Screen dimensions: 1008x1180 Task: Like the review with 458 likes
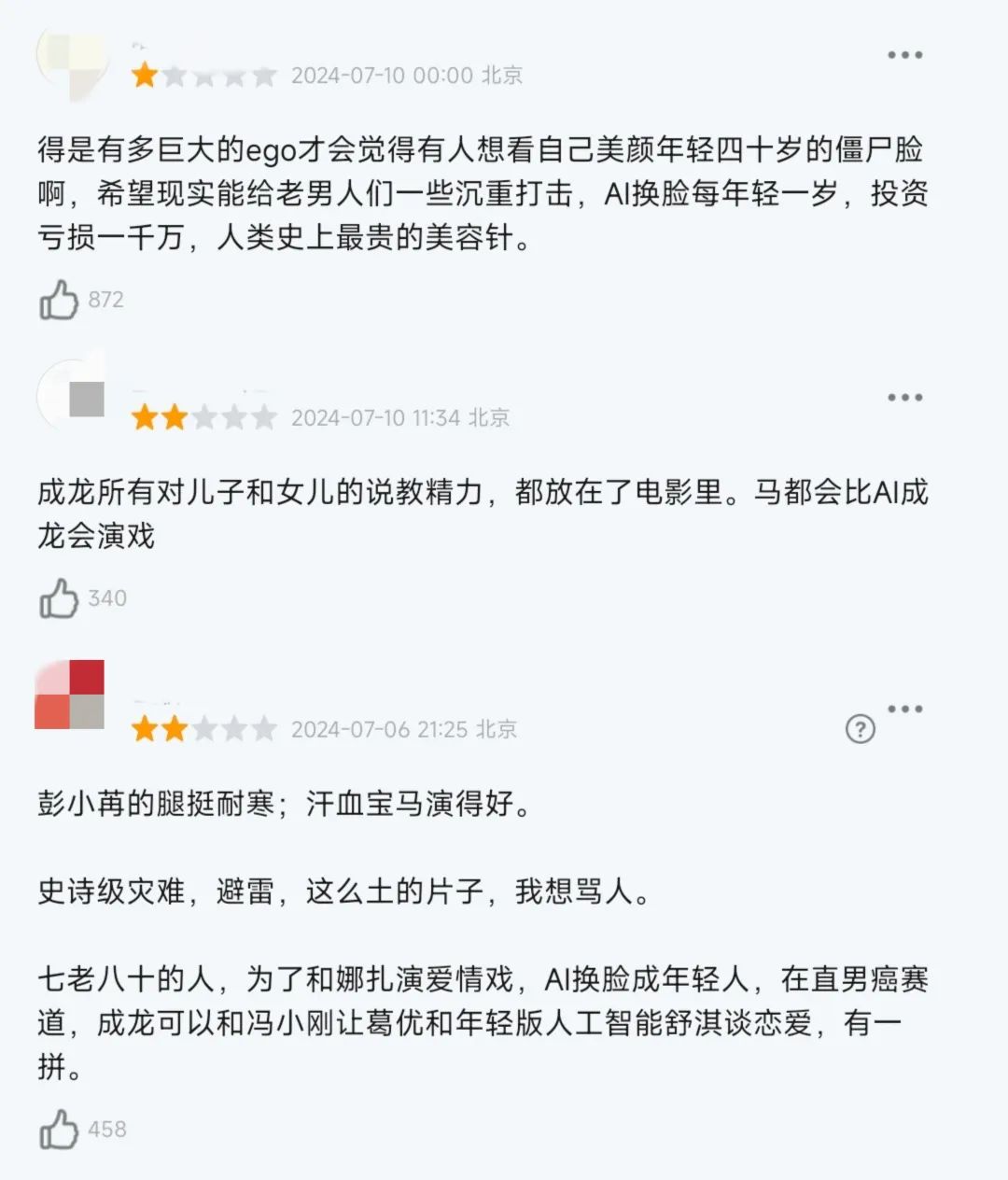pos(59,1129)
